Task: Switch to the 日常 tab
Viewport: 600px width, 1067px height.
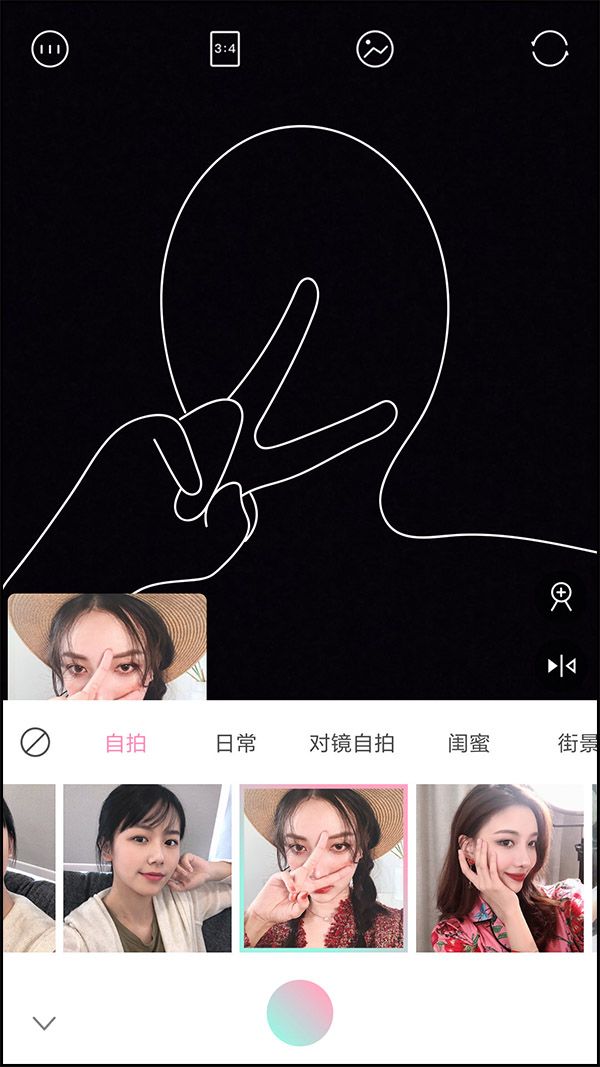Action: [236, 743]
